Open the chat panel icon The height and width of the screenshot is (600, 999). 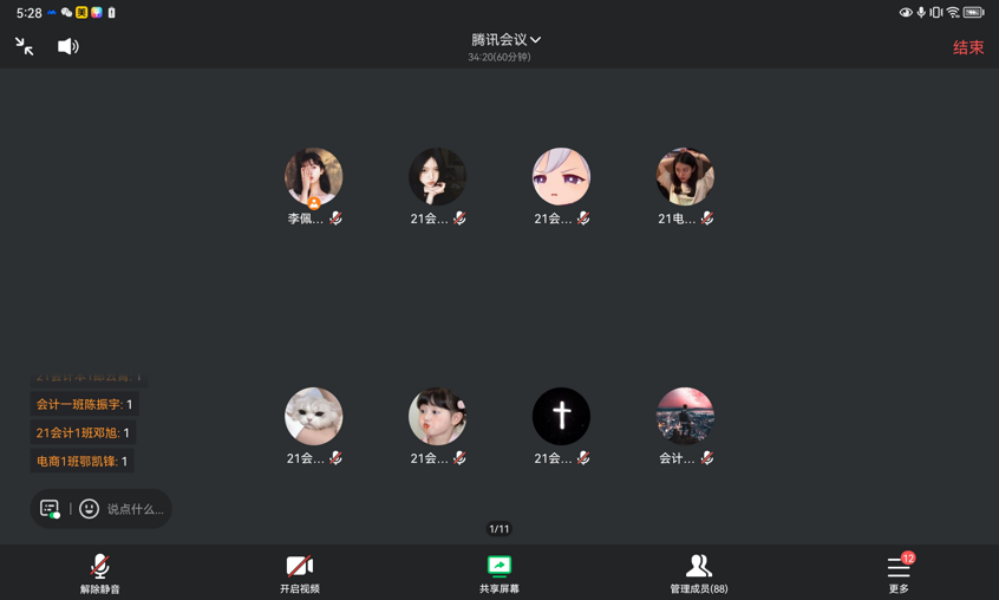pyautogui.click(x=50, y=509)
